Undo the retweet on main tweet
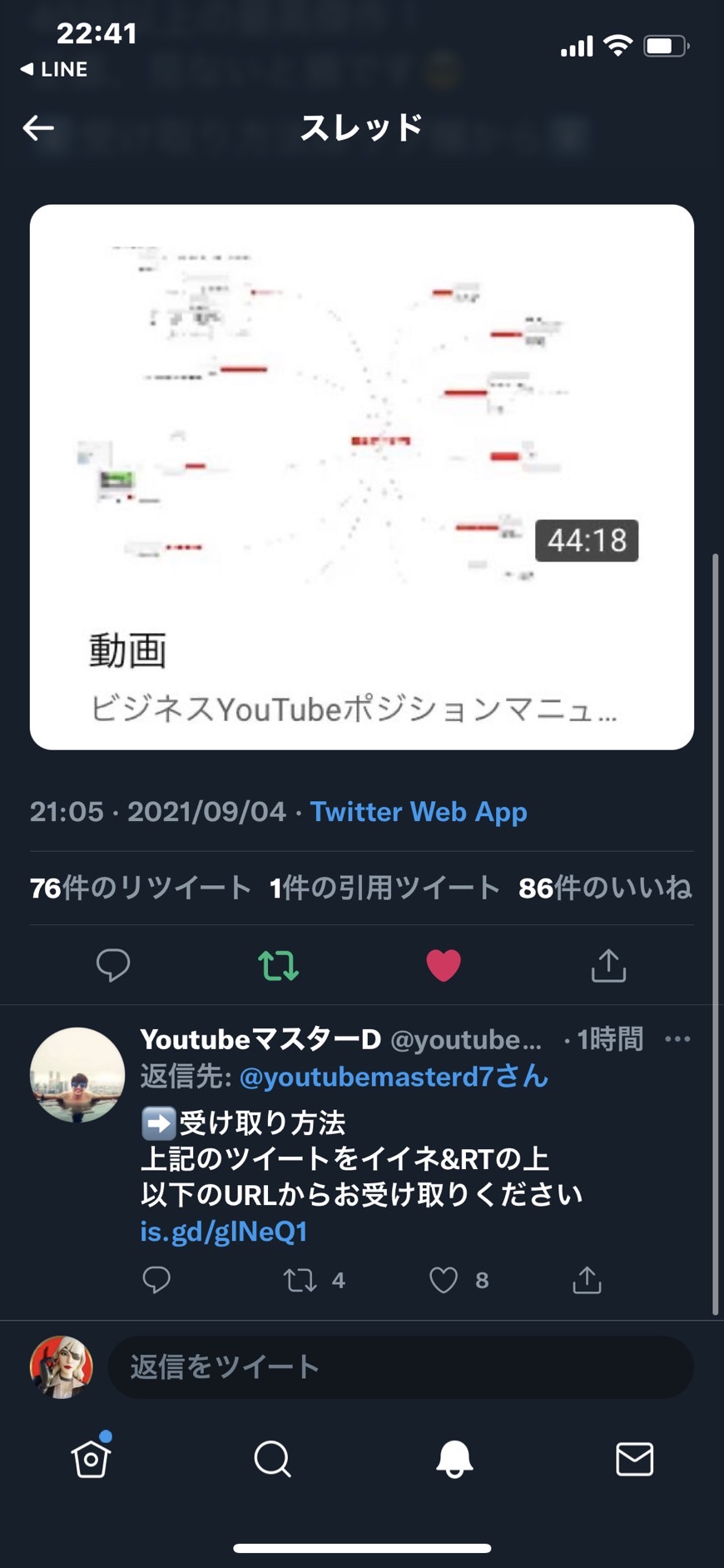The image size is (724, 1568). point(278,965)
